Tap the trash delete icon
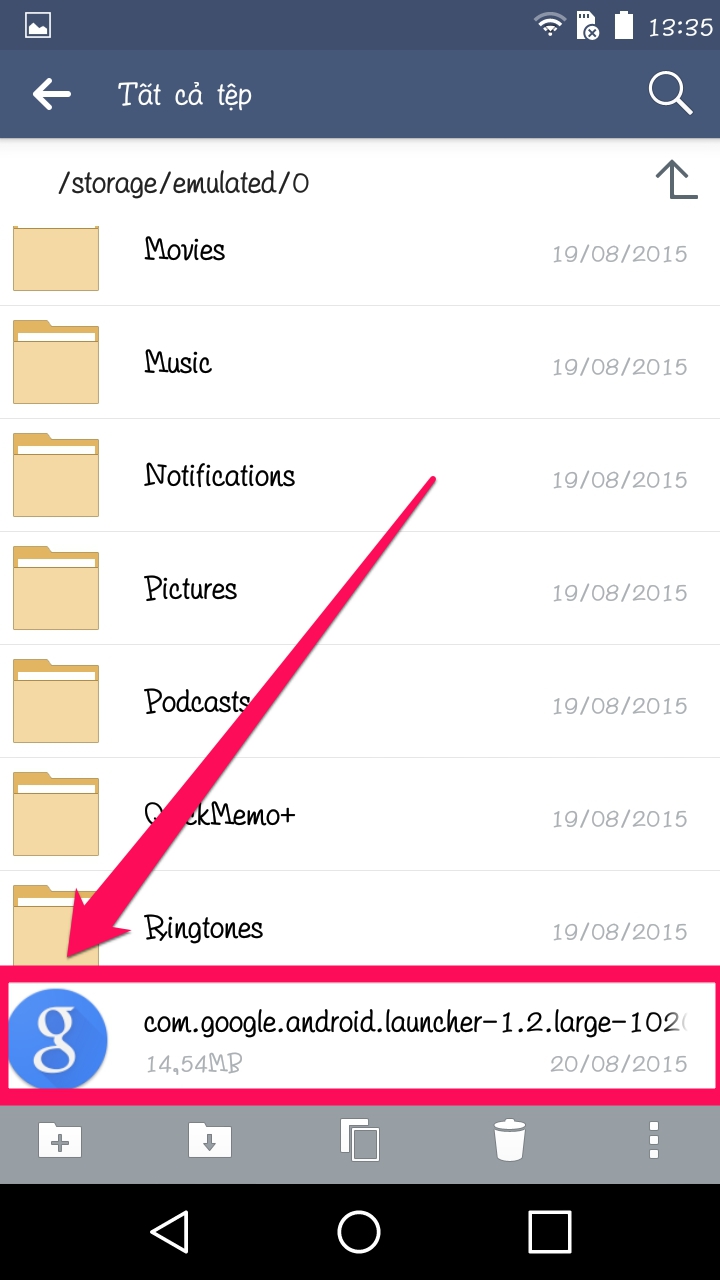This screenshot has height=1280, width=720. [x=509, y=1140]
